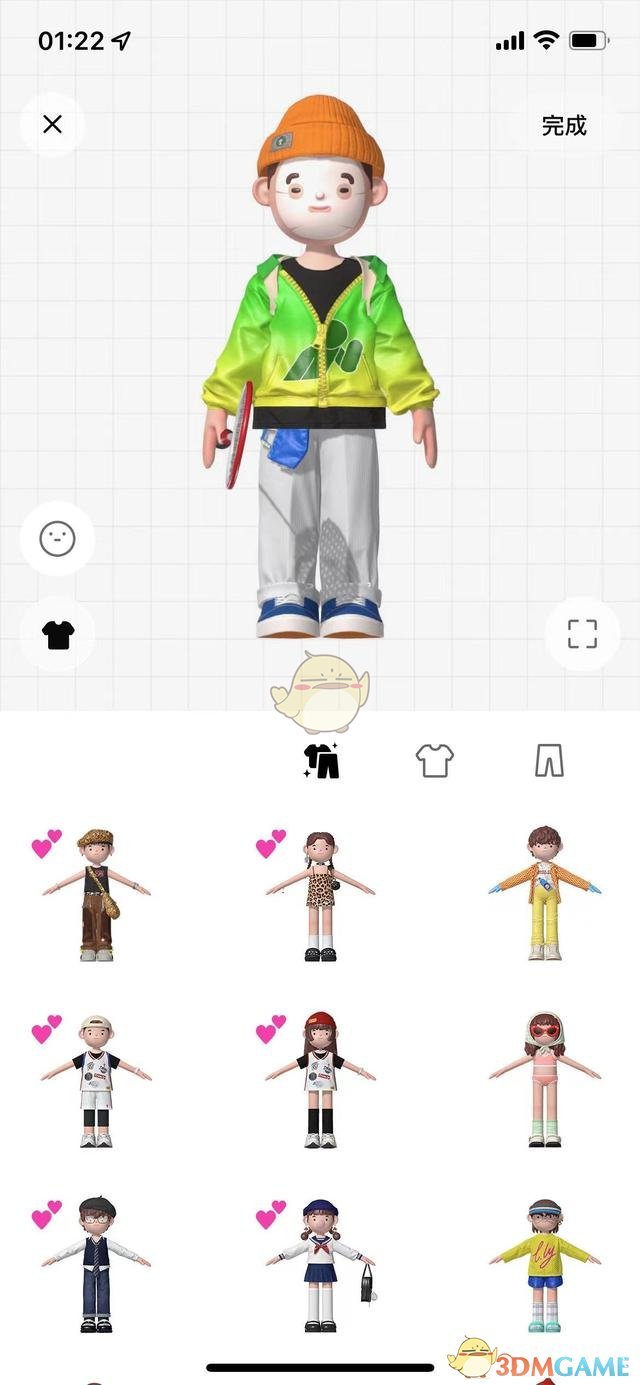The height and width of the screenshot is (1385, 640).
Task: Choose the sailor school uniform outfit
Action: click(320, 1267)
